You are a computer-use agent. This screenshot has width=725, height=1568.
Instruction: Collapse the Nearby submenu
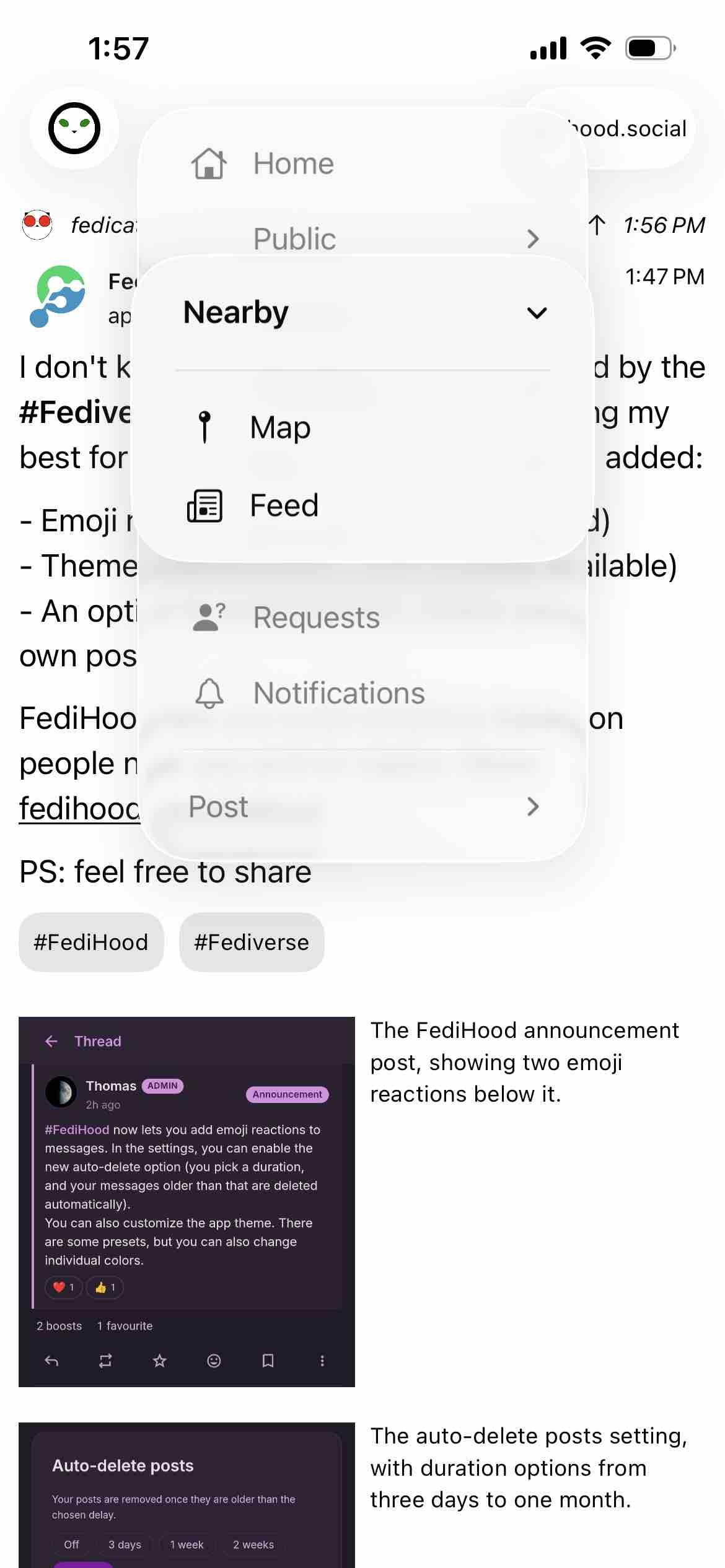[x=362, y=313]
